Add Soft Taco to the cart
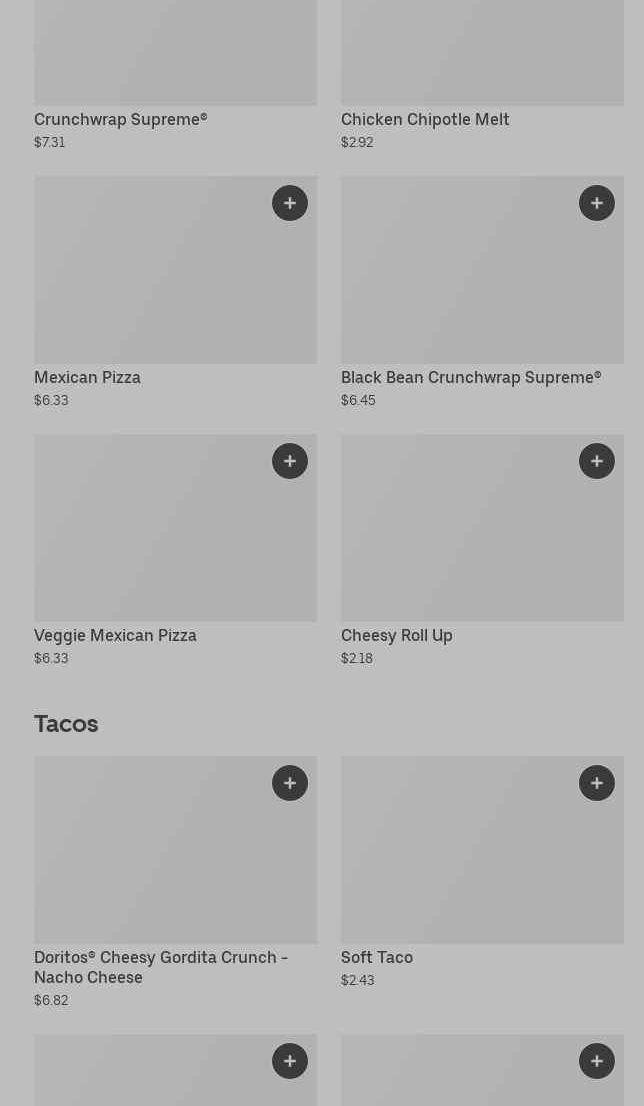Viewport: 644px width, 1106px height. pyautogui.click(x=597, y=783)
